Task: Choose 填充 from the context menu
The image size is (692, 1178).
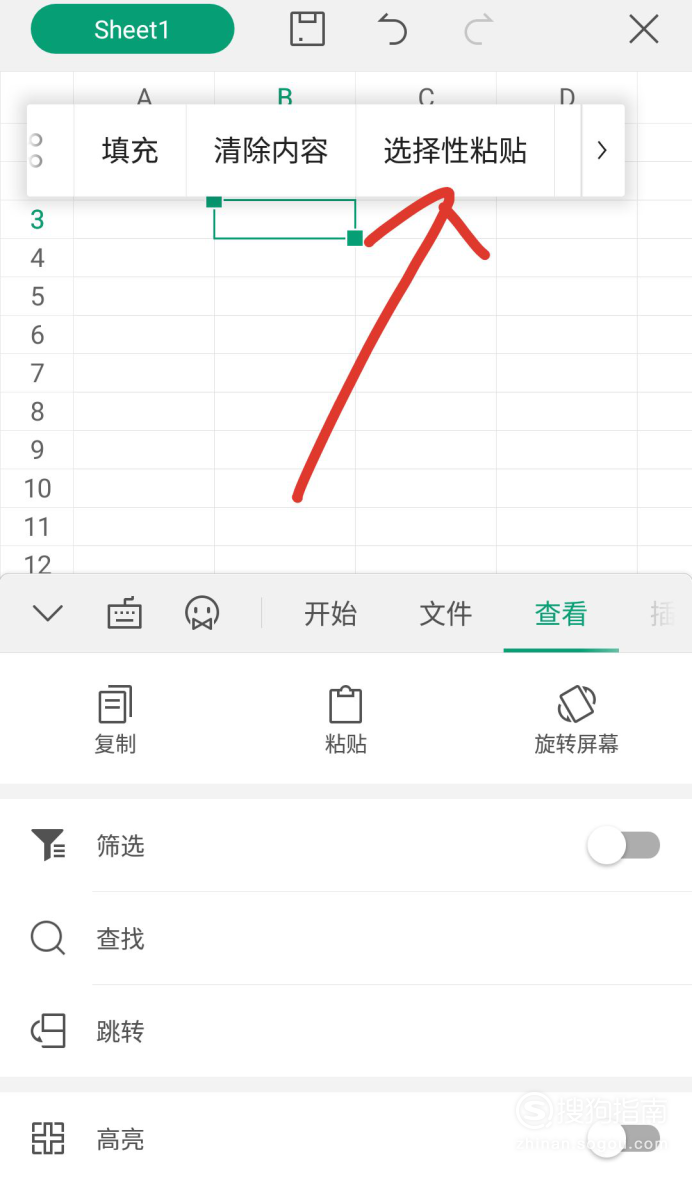Action: [x=130, y=150]
